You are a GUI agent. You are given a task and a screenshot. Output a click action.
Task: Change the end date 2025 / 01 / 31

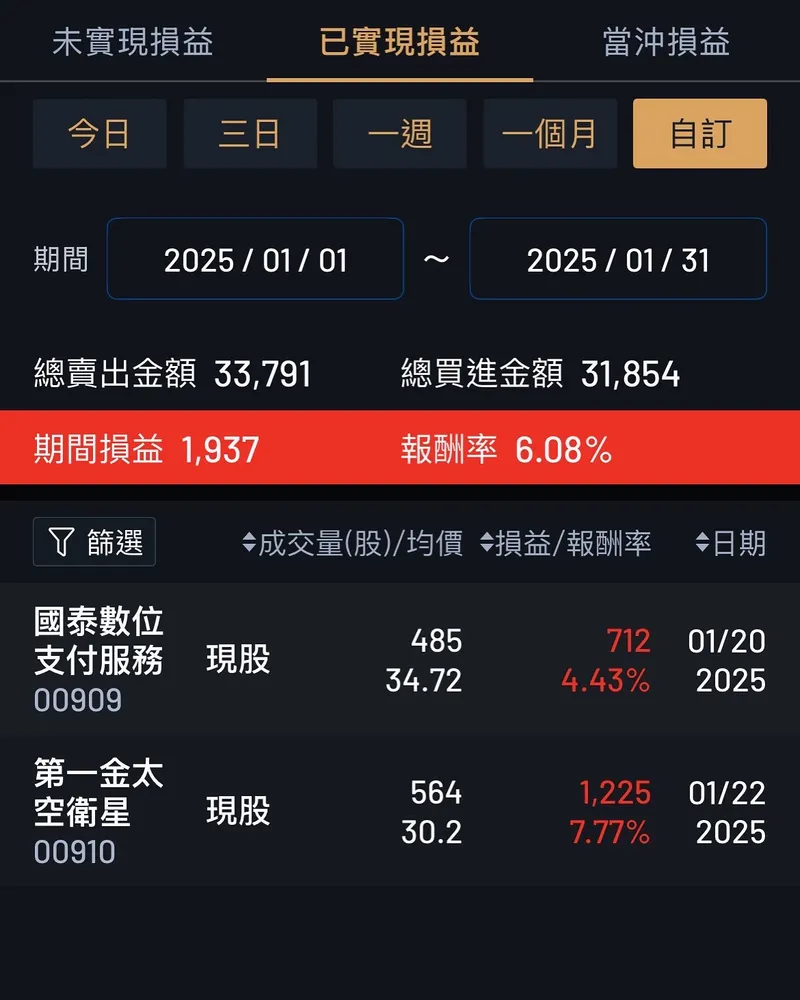click(618, 260)
